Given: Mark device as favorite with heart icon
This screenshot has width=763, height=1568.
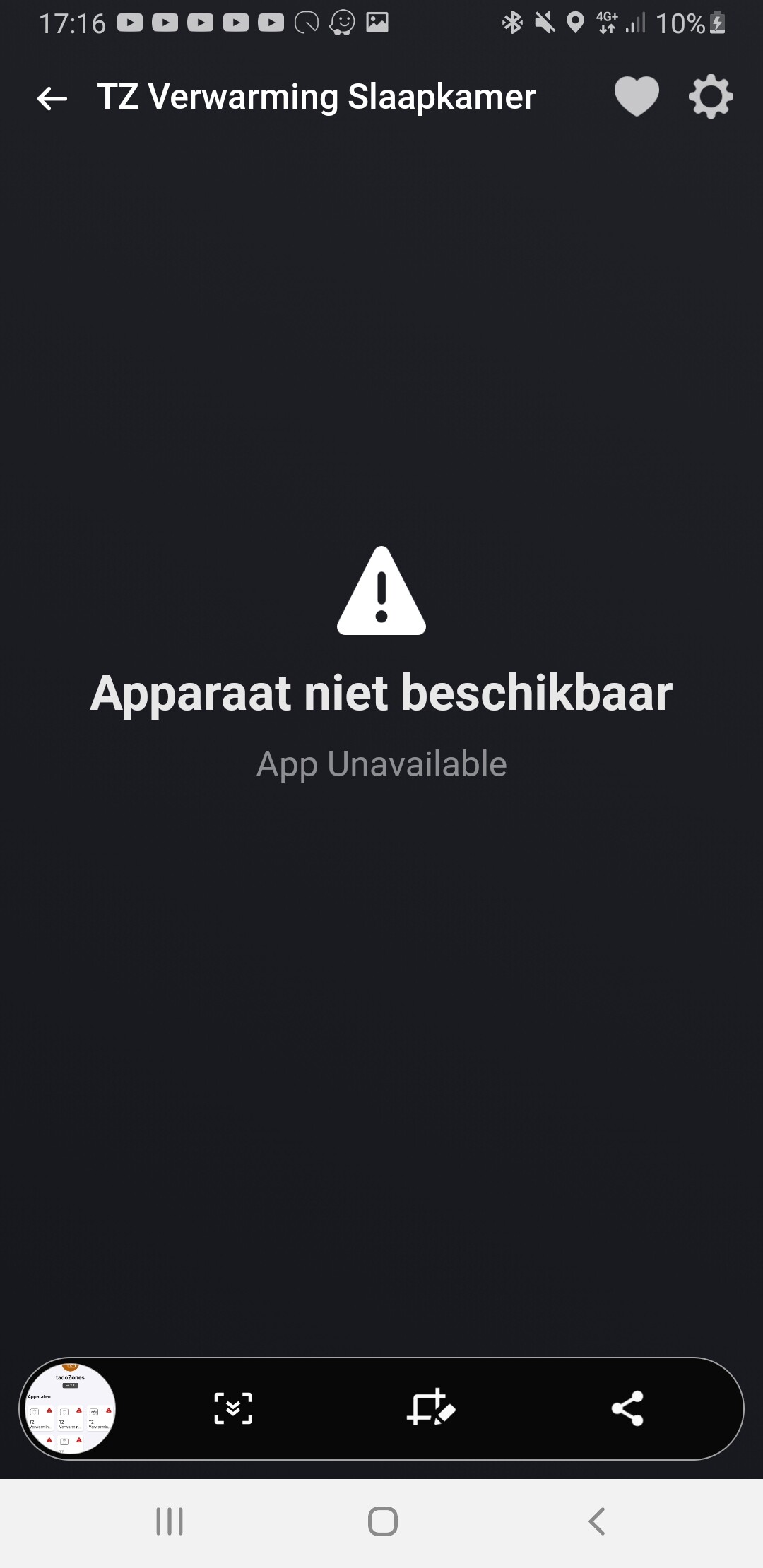Looking at the screenshot, I should (637, 96).
